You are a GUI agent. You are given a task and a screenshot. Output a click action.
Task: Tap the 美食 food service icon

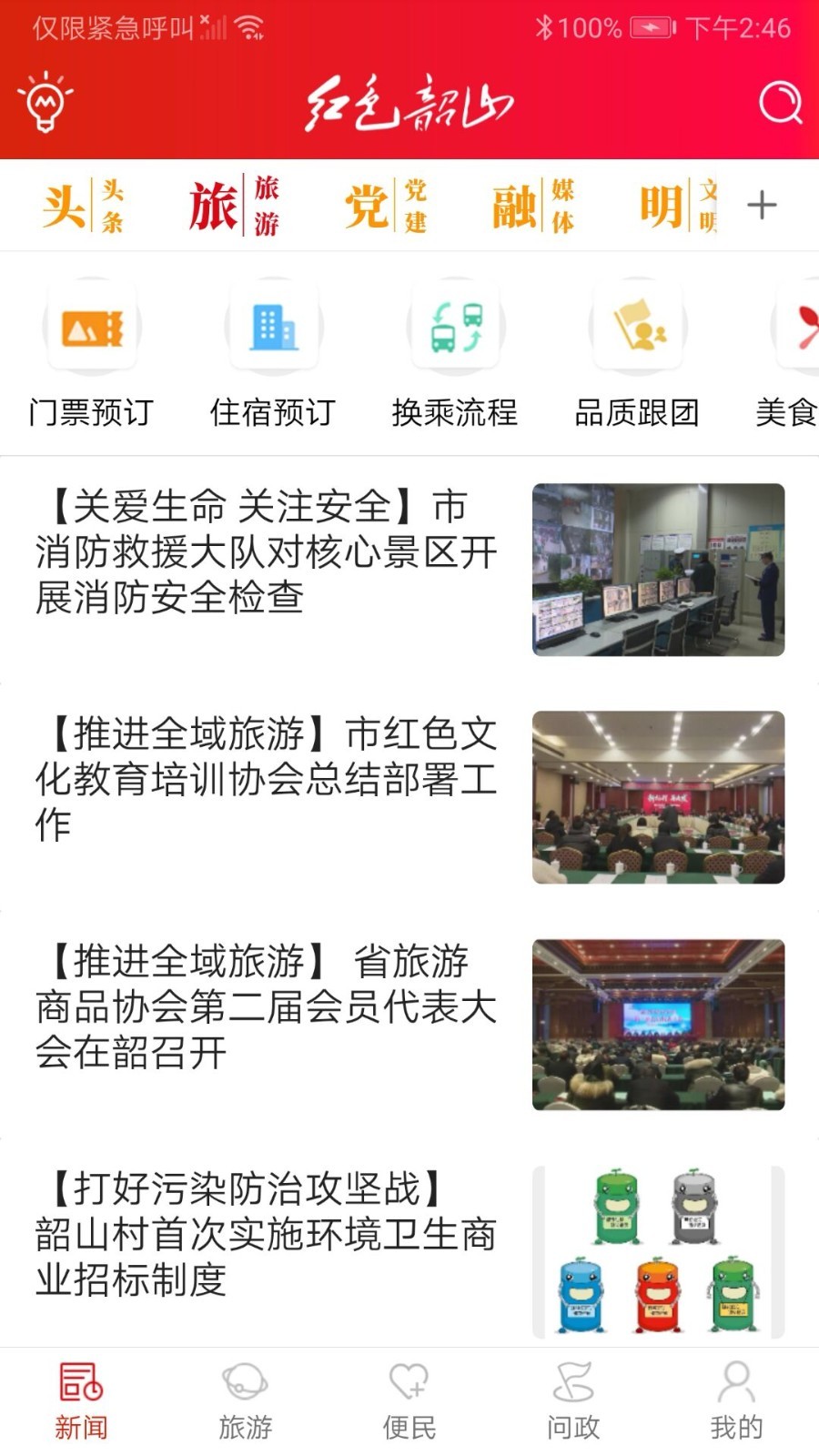coord(789,355)
